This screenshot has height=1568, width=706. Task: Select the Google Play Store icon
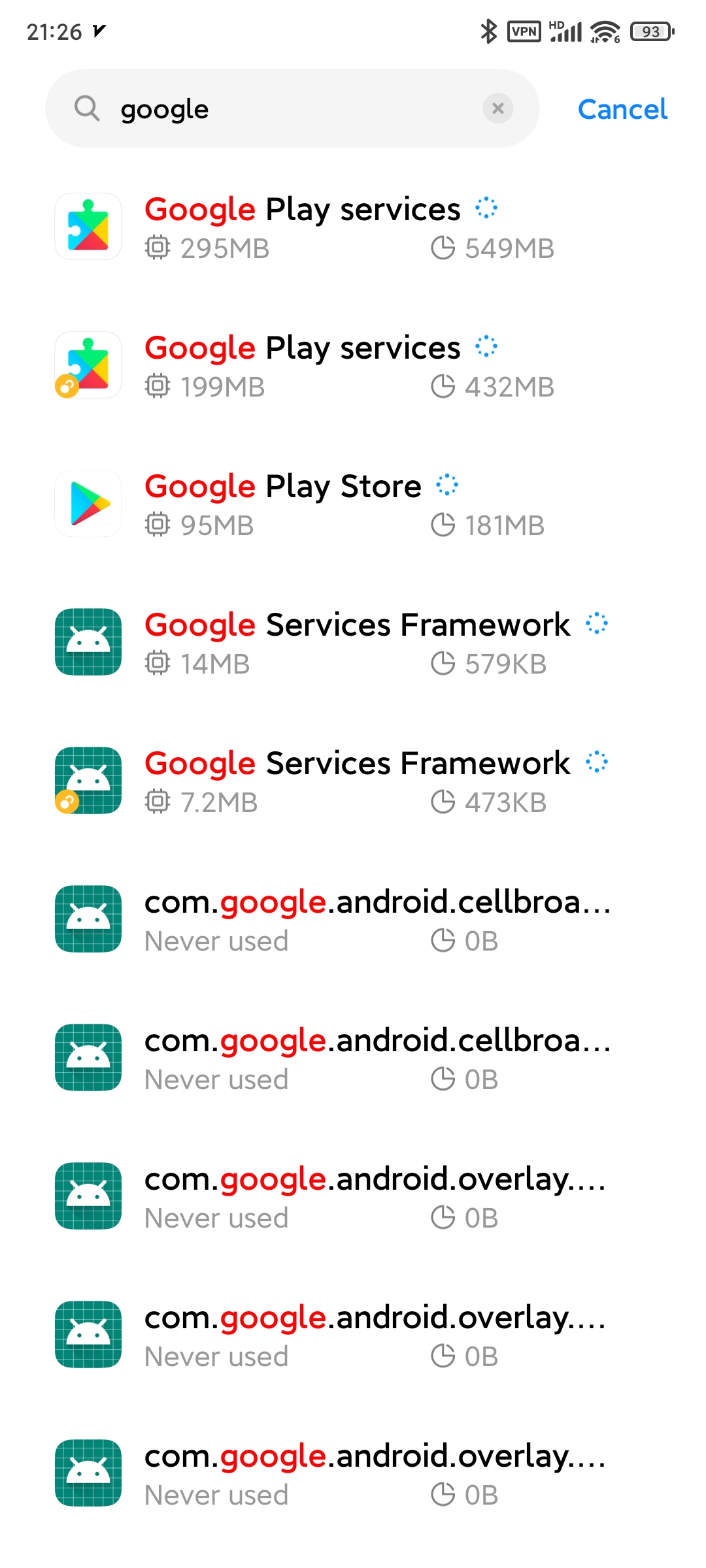click(87, 502)
